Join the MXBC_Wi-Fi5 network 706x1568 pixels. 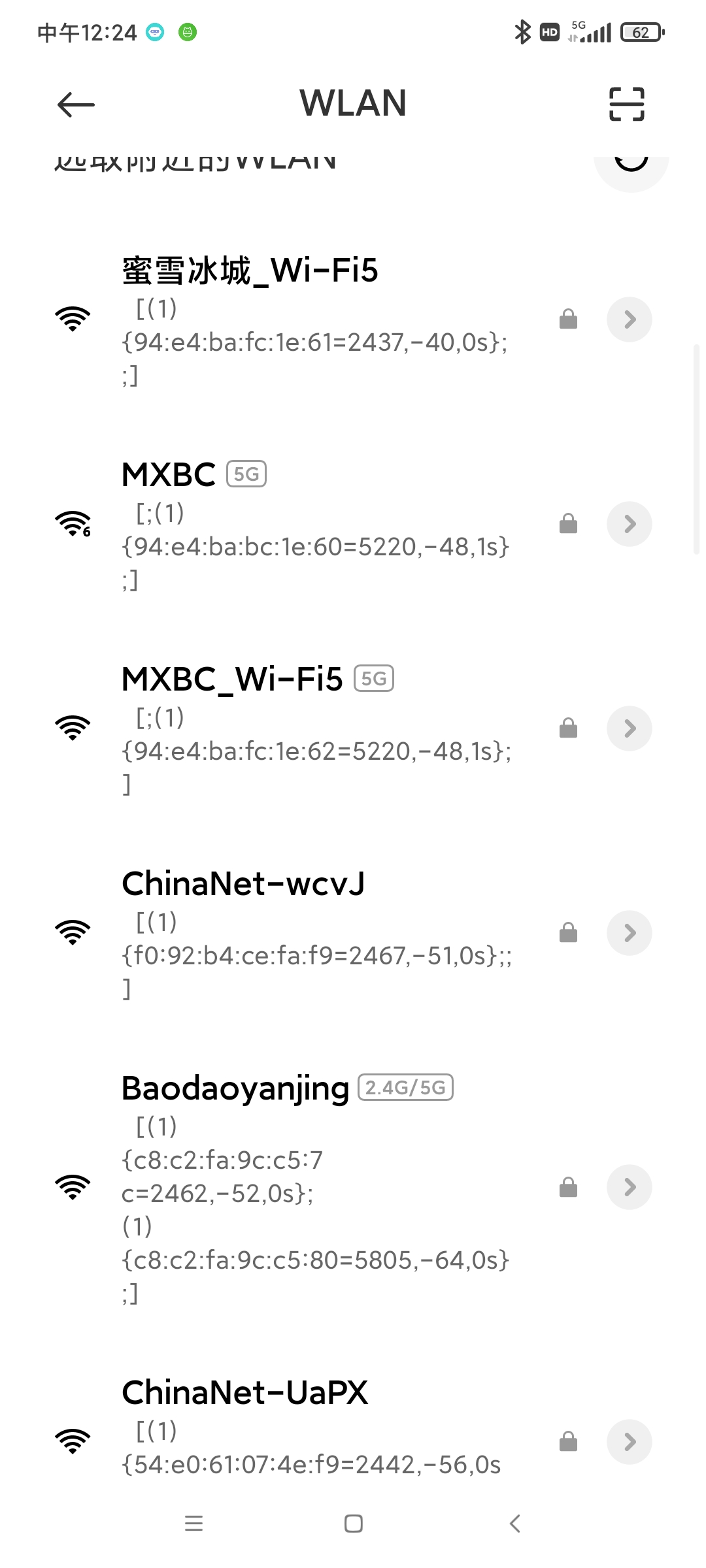(353, 728)
